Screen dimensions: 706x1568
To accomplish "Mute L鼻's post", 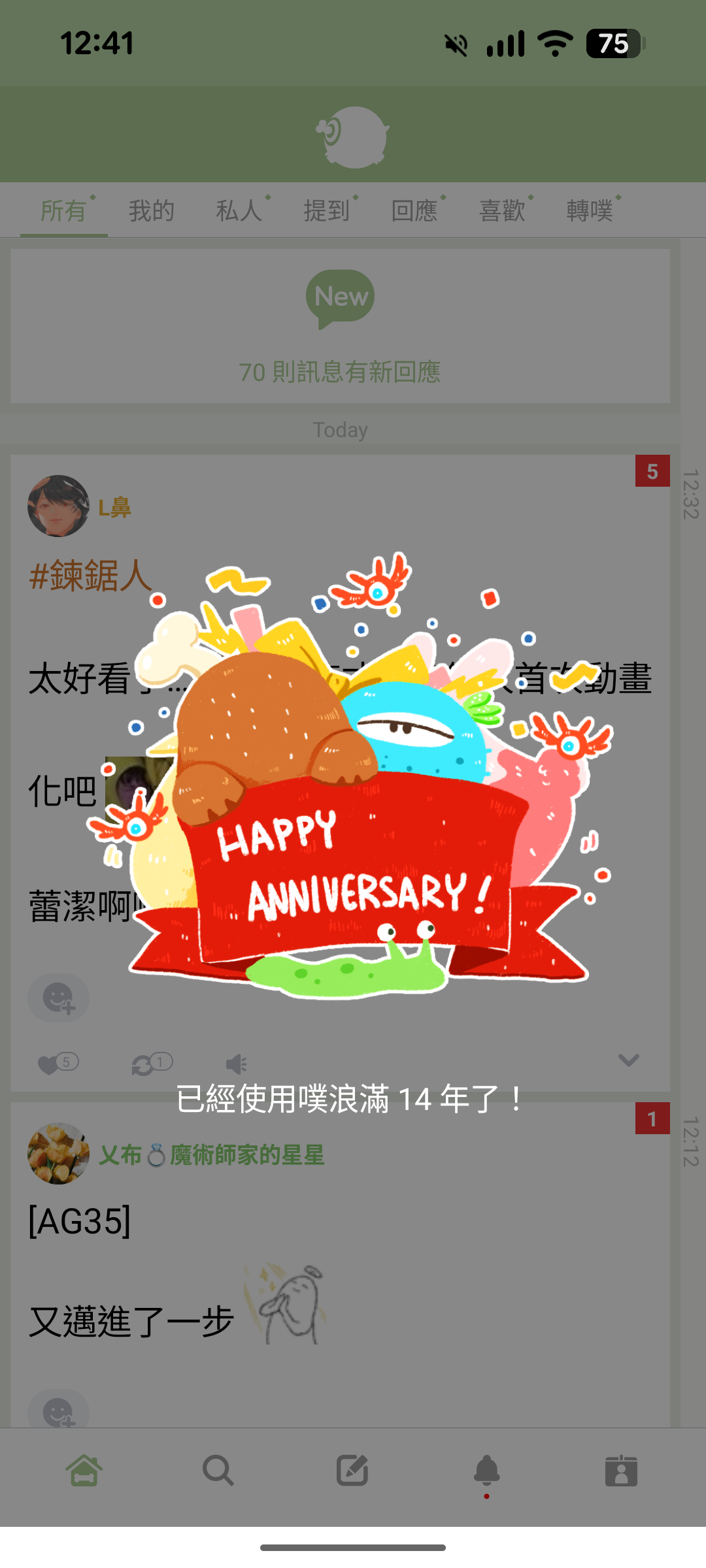I will [x=236, y=1064].
